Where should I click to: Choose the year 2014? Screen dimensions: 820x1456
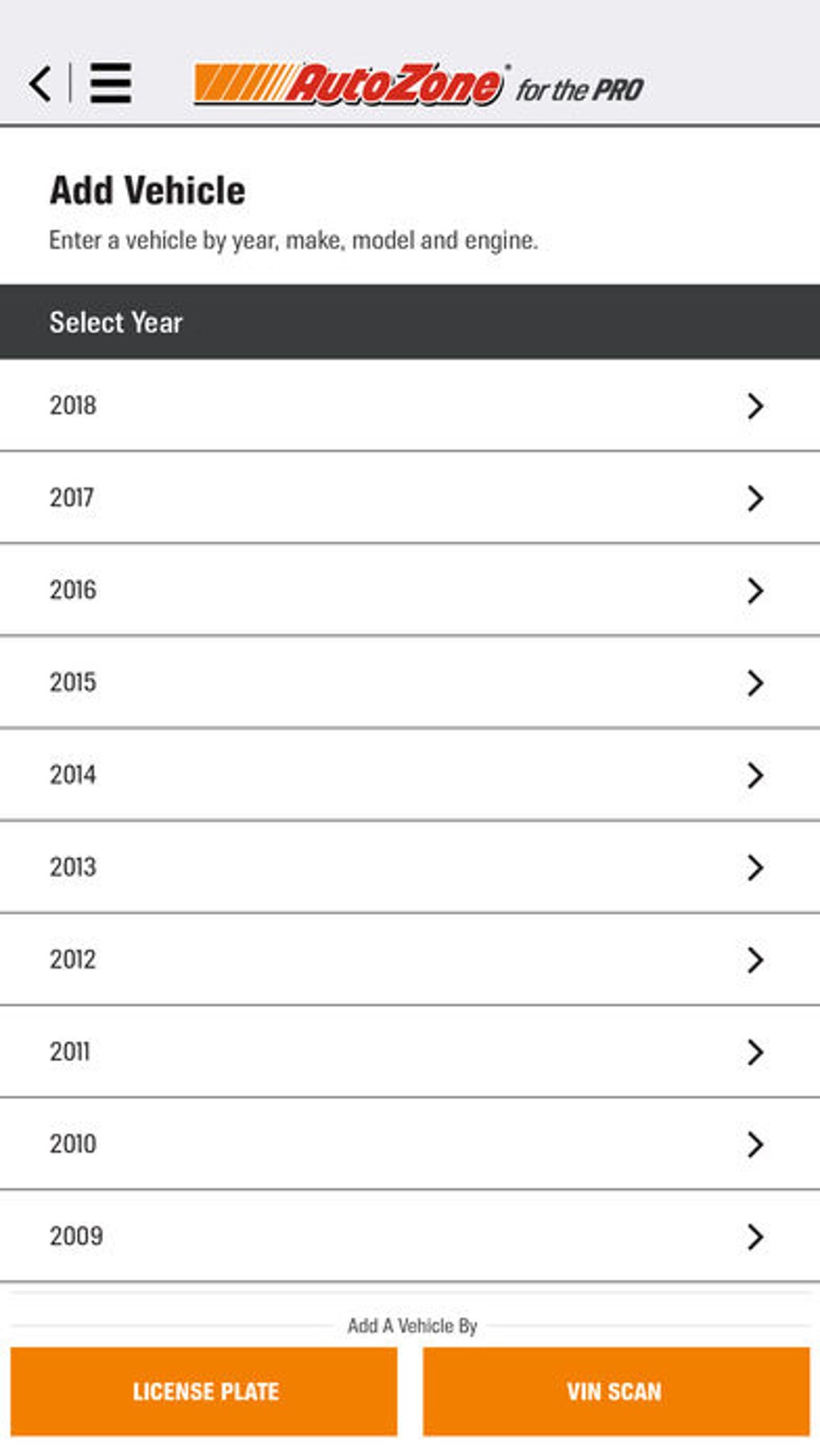(410, 775)
